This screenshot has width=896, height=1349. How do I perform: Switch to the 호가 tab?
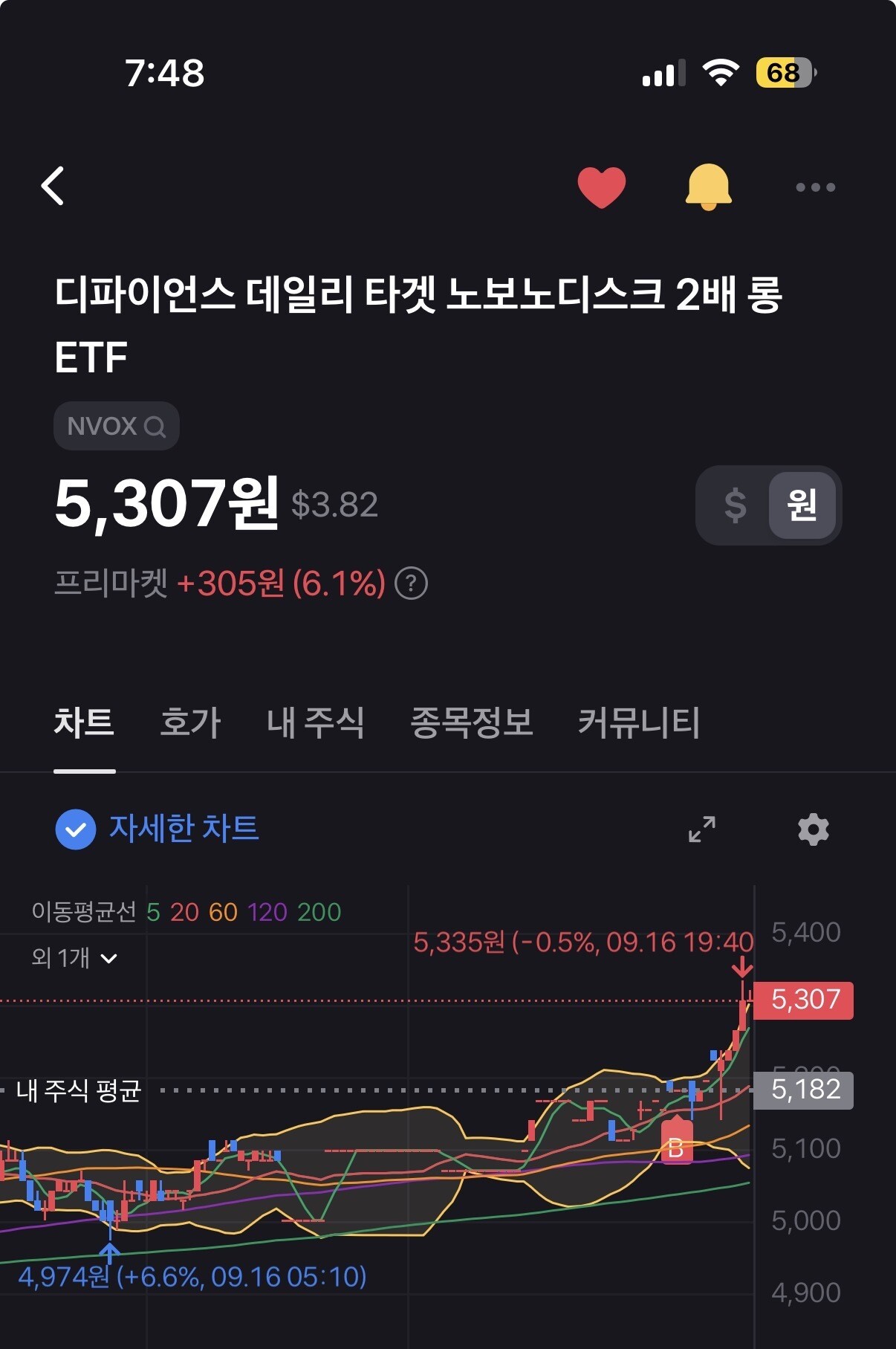(190, 722)
